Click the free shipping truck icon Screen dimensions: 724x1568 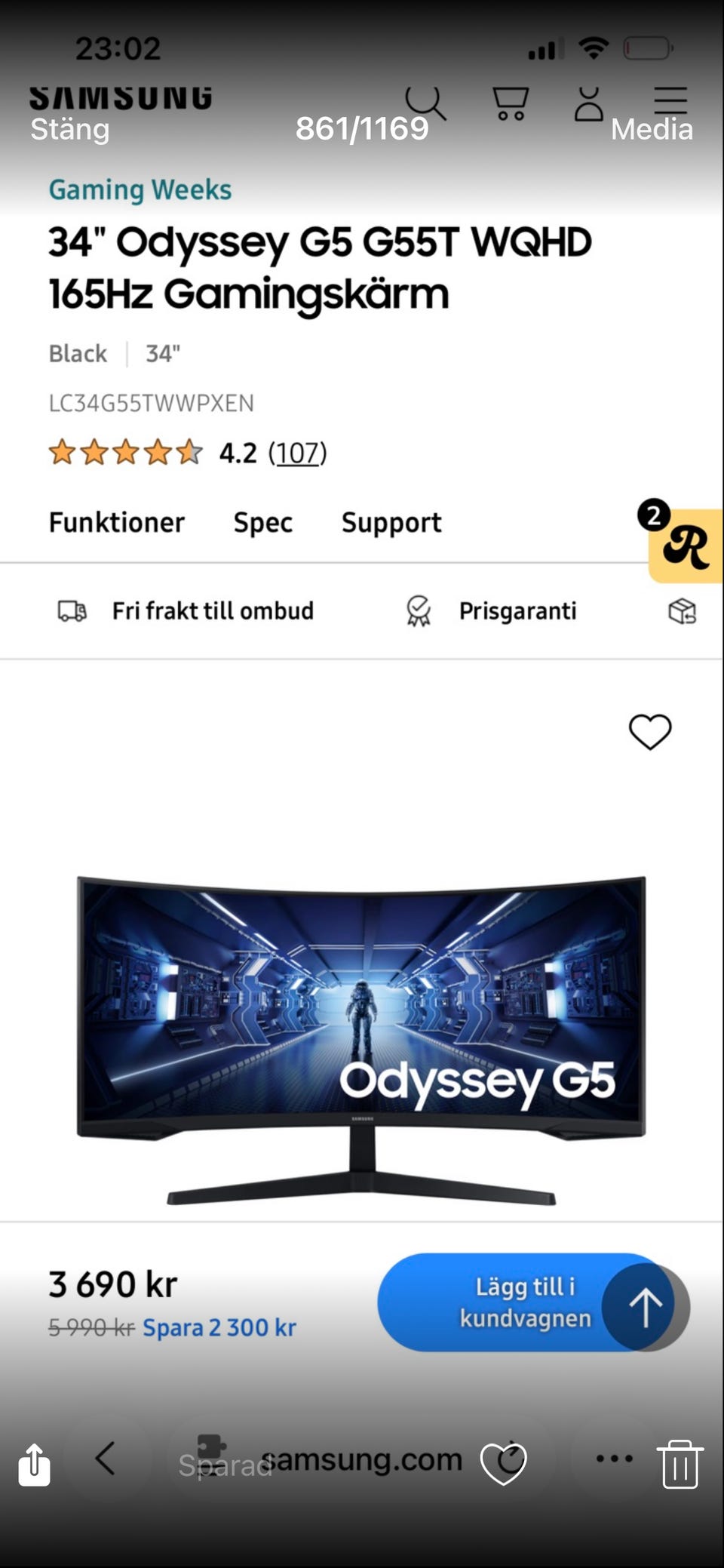72,611
